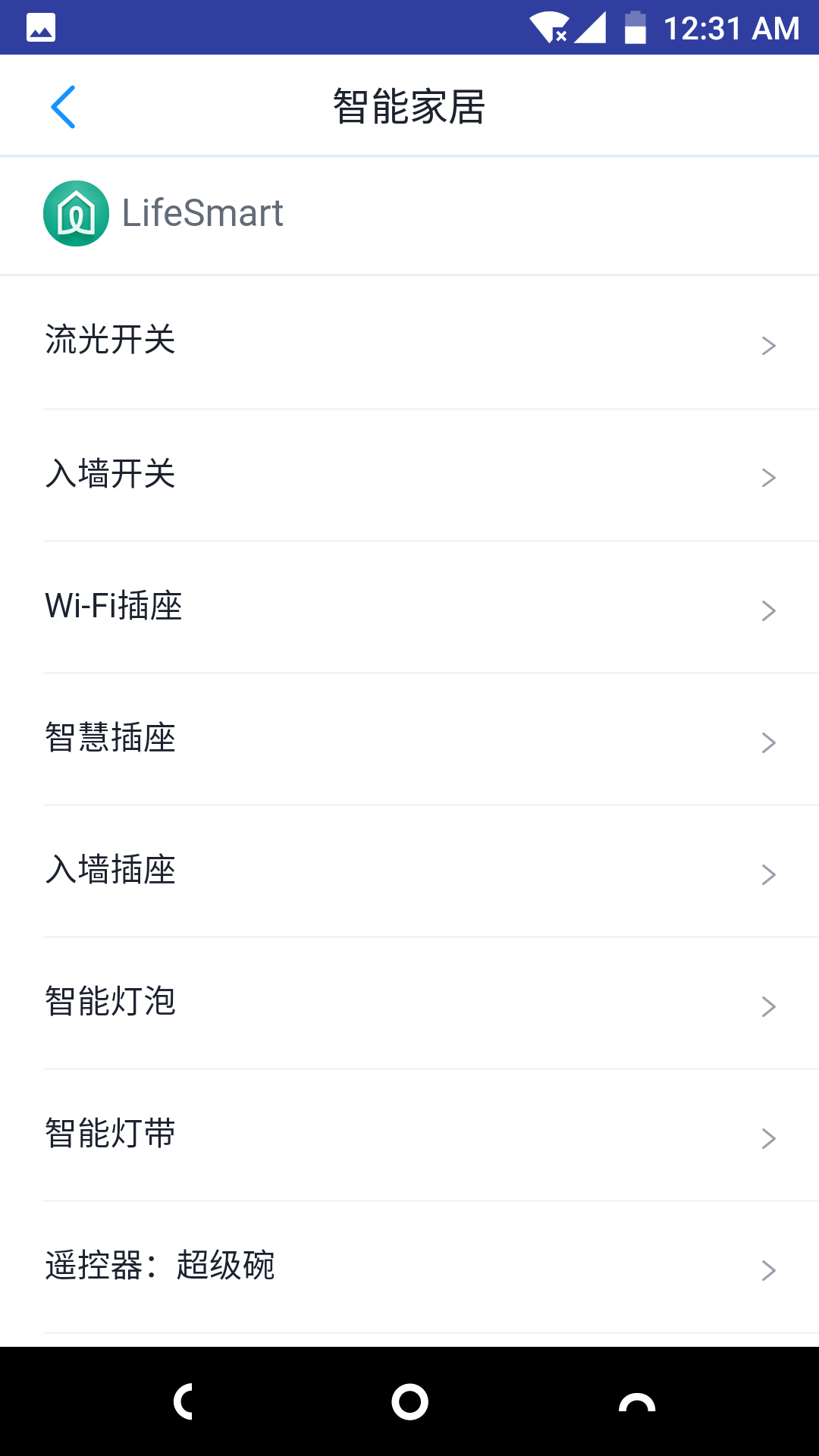Tap the system back button
819x1456 pixels.
[183, 1401]
